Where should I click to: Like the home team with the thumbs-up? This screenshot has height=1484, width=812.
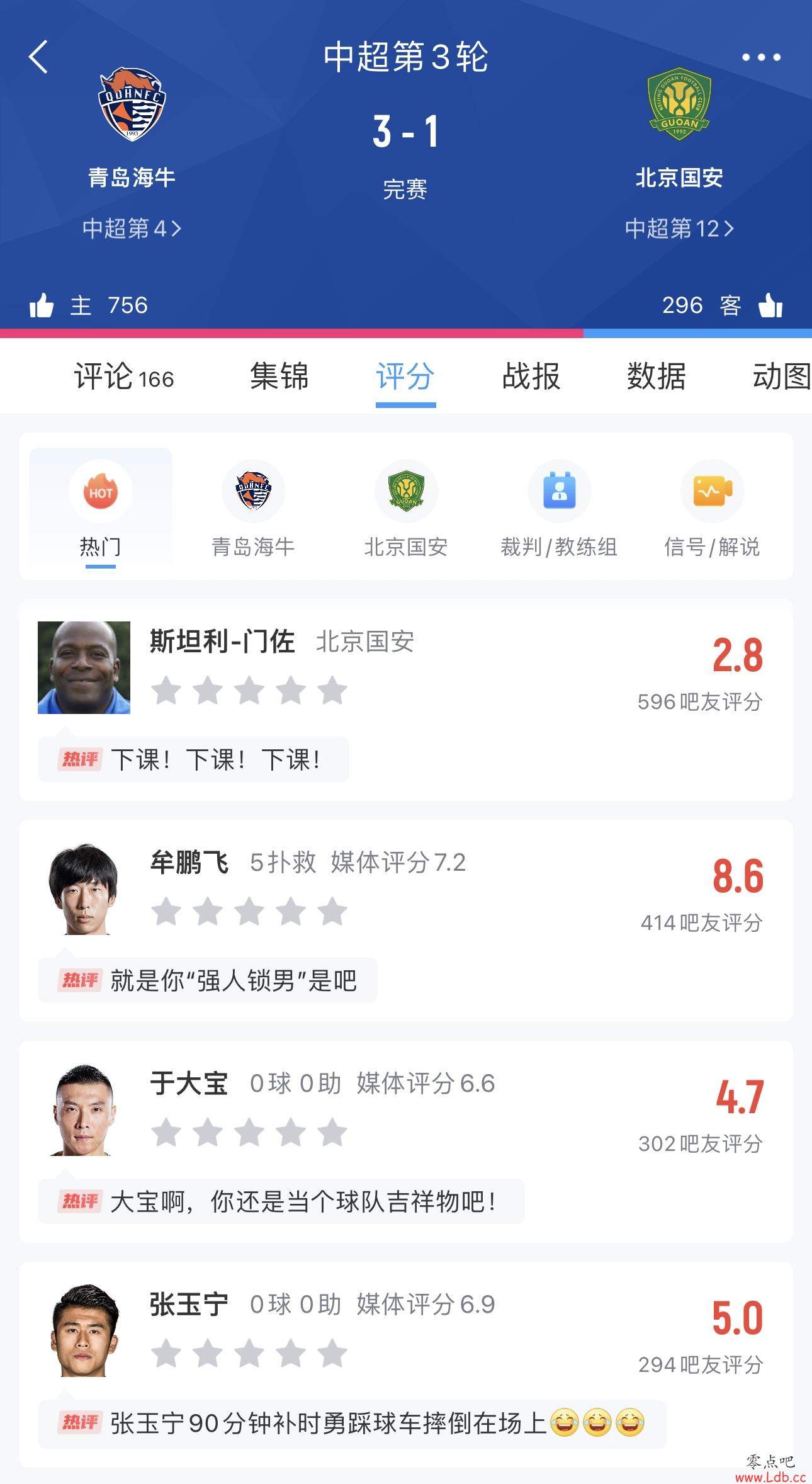(x=42, y=305)
